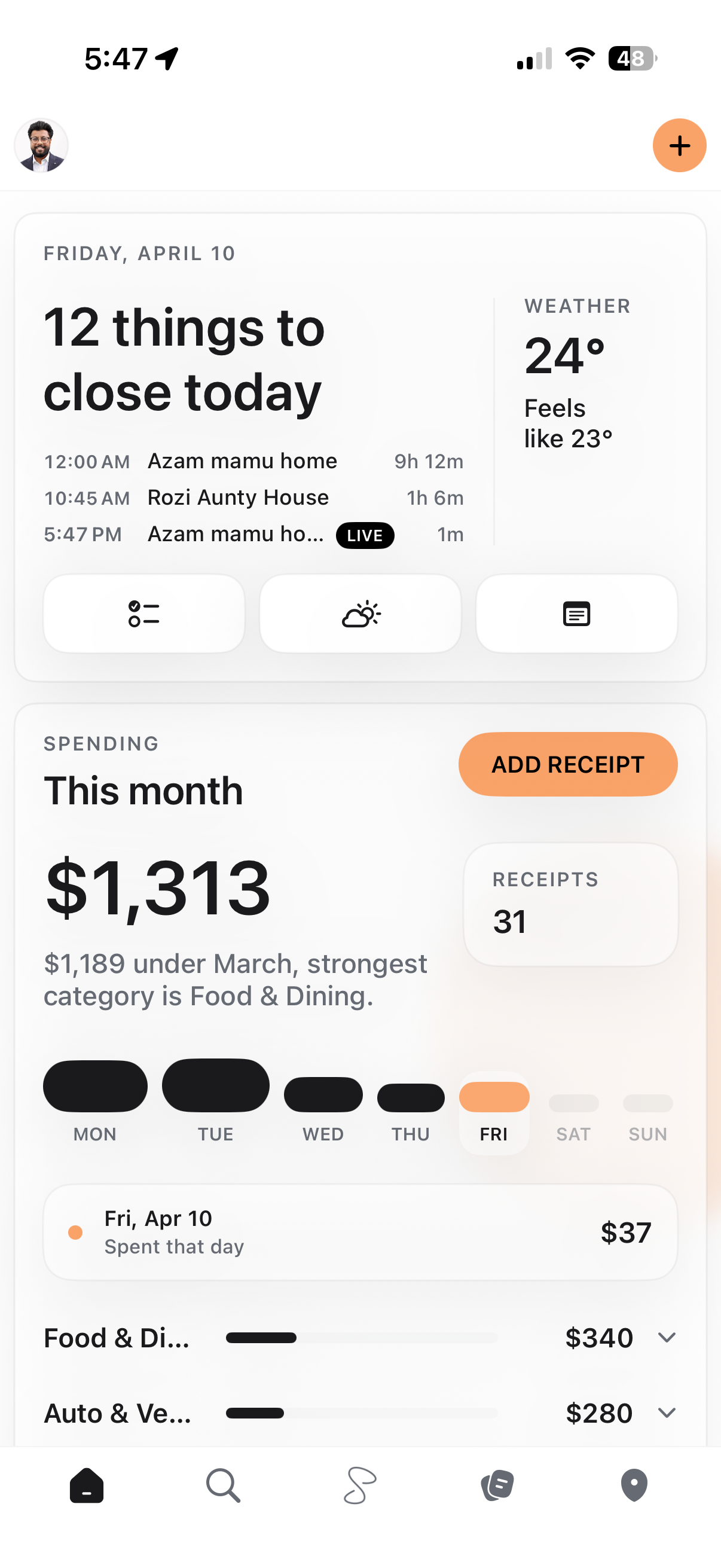Select the tasks checklist icon

[x=143, y=614]
